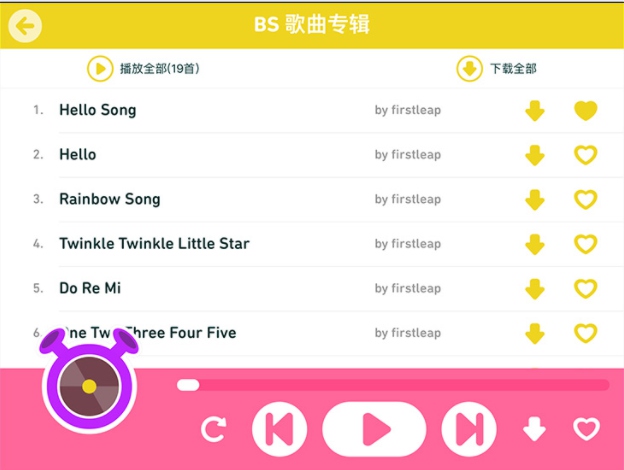Download all songs in the album
This screenshot has width=624, height=470.
coord(497,68)
